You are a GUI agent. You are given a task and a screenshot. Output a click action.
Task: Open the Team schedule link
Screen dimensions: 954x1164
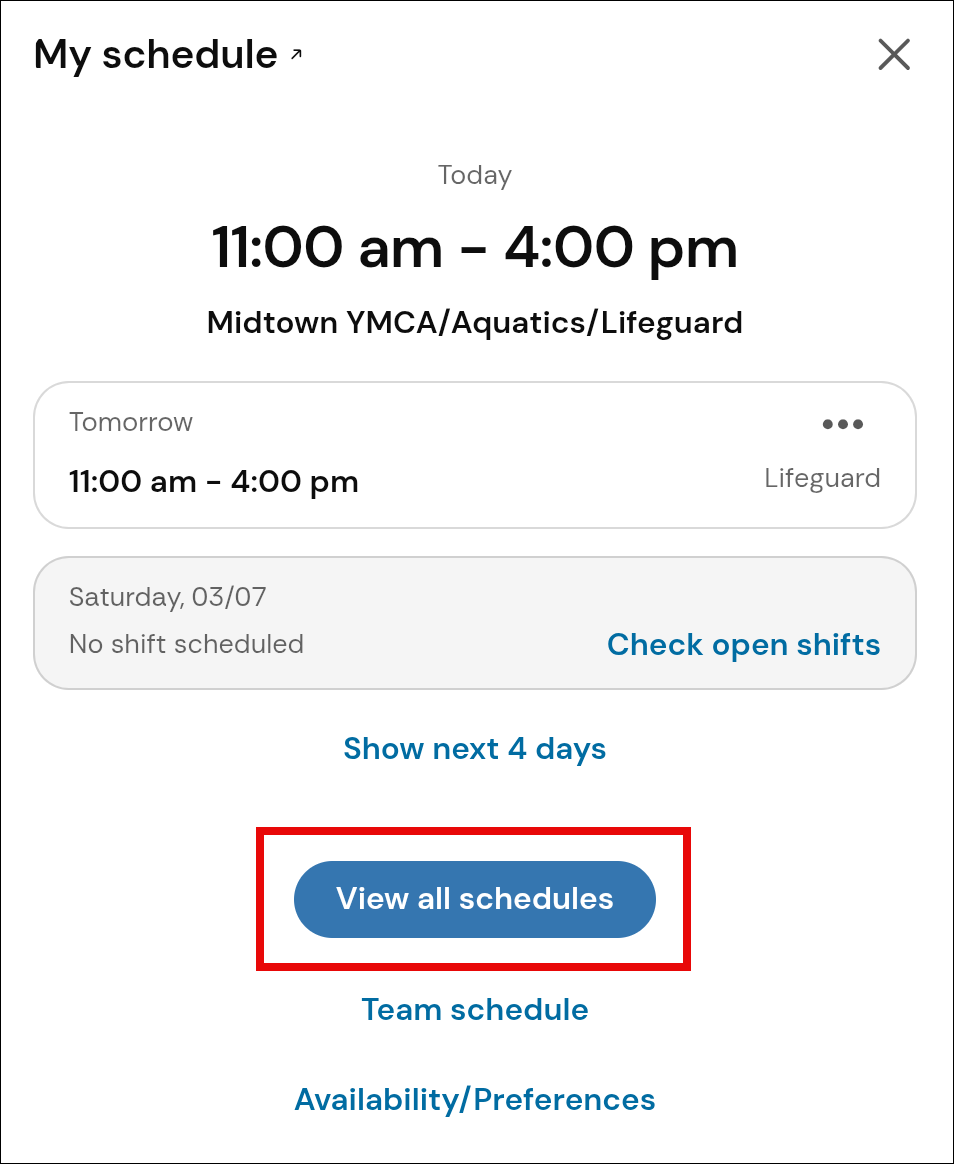pos(474,1010)
